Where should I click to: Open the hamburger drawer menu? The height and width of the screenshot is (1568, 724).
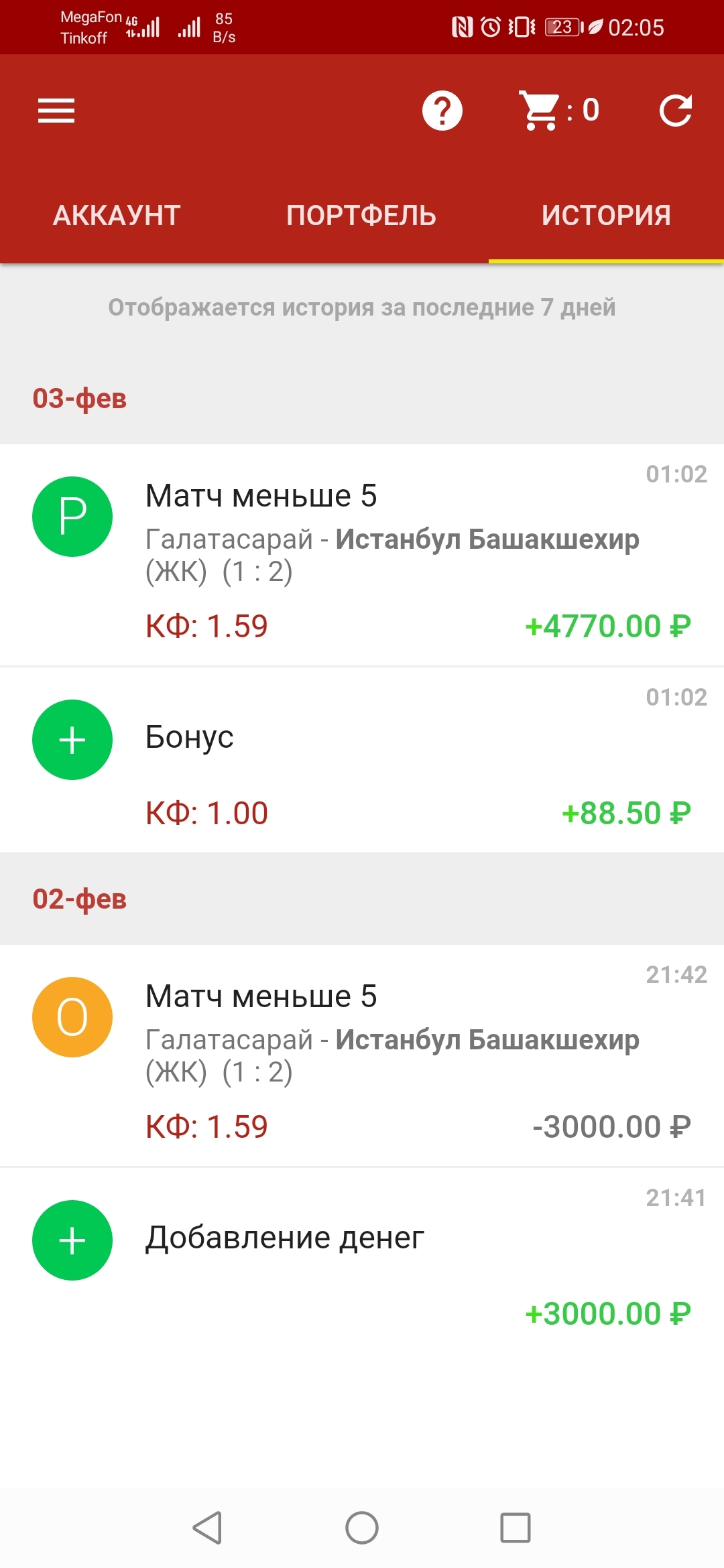pyautogui.click(x=56, y=111)
